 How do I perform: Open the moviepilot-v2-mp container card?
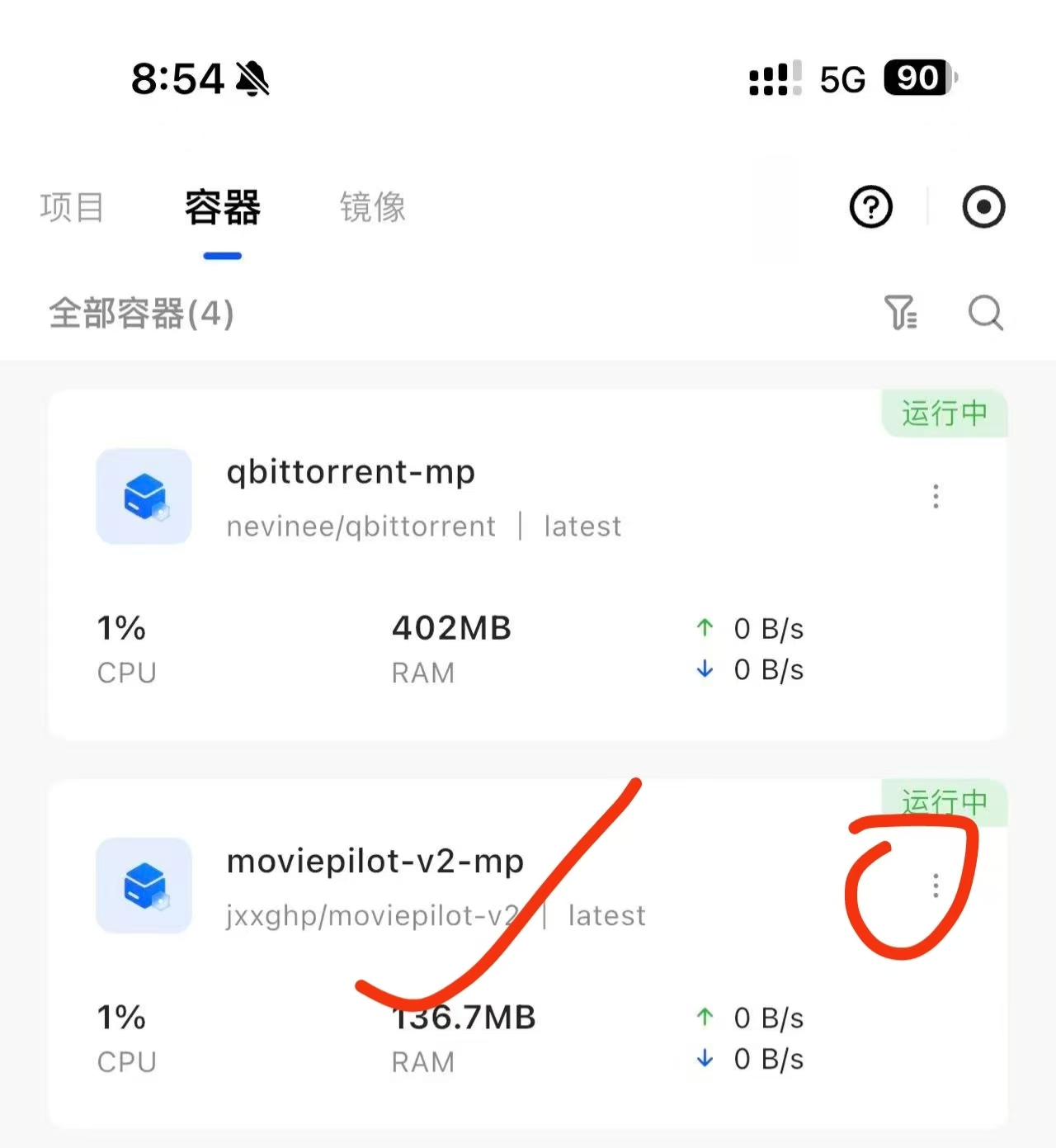coord(375,862)
